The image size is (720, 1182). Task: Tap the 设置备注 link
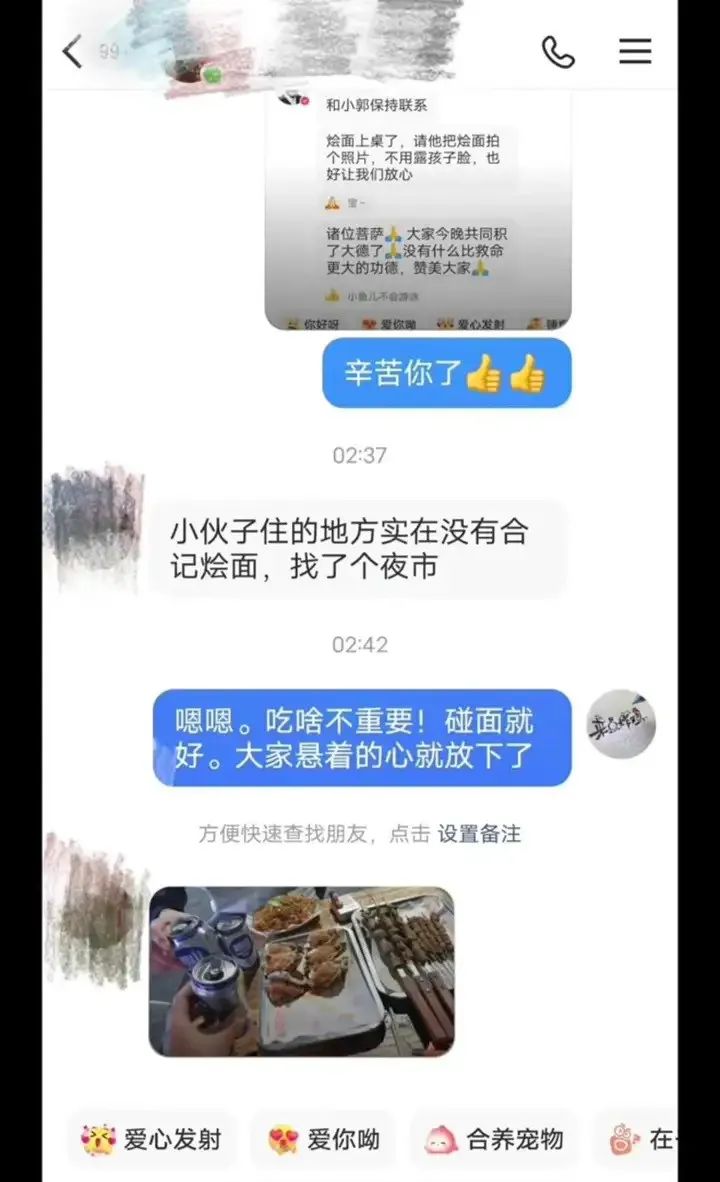pyautogui.click(x=479, y=834)
